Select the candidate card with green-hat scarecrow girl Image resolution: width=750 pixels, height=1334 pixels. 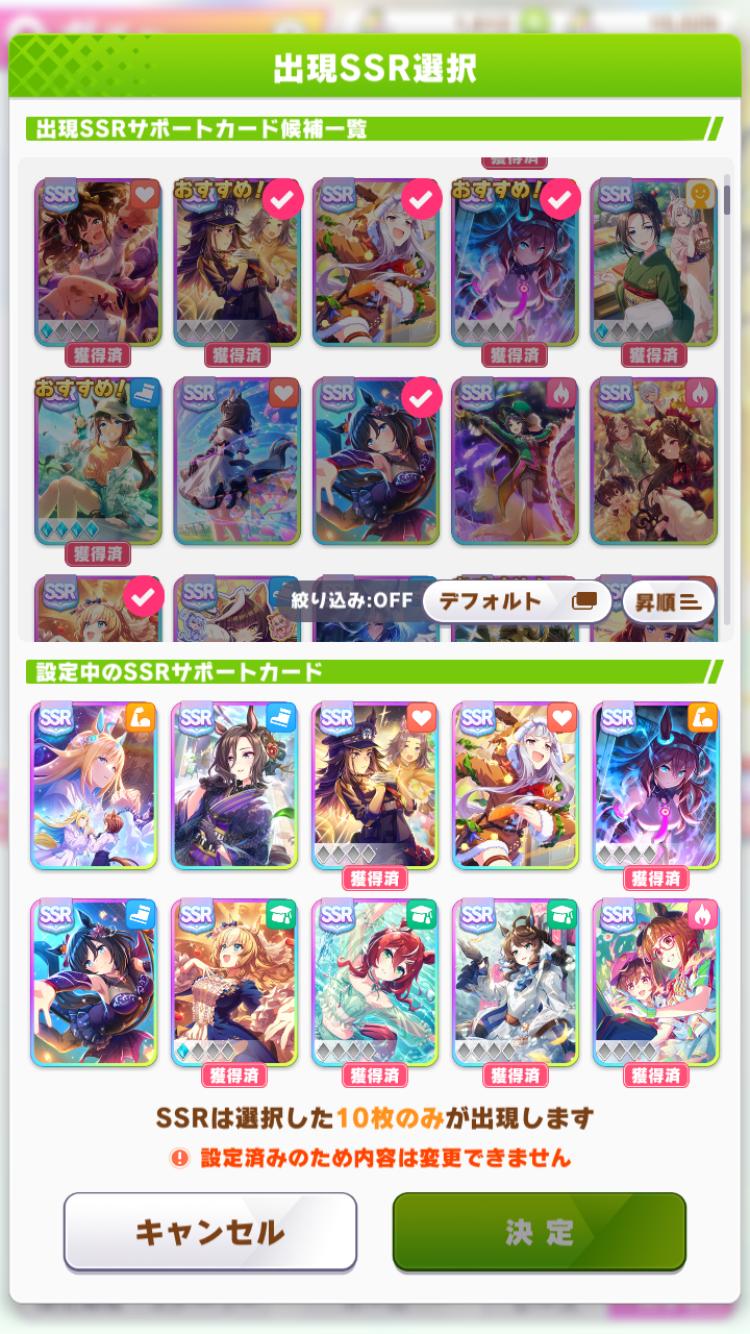(514, 460)
